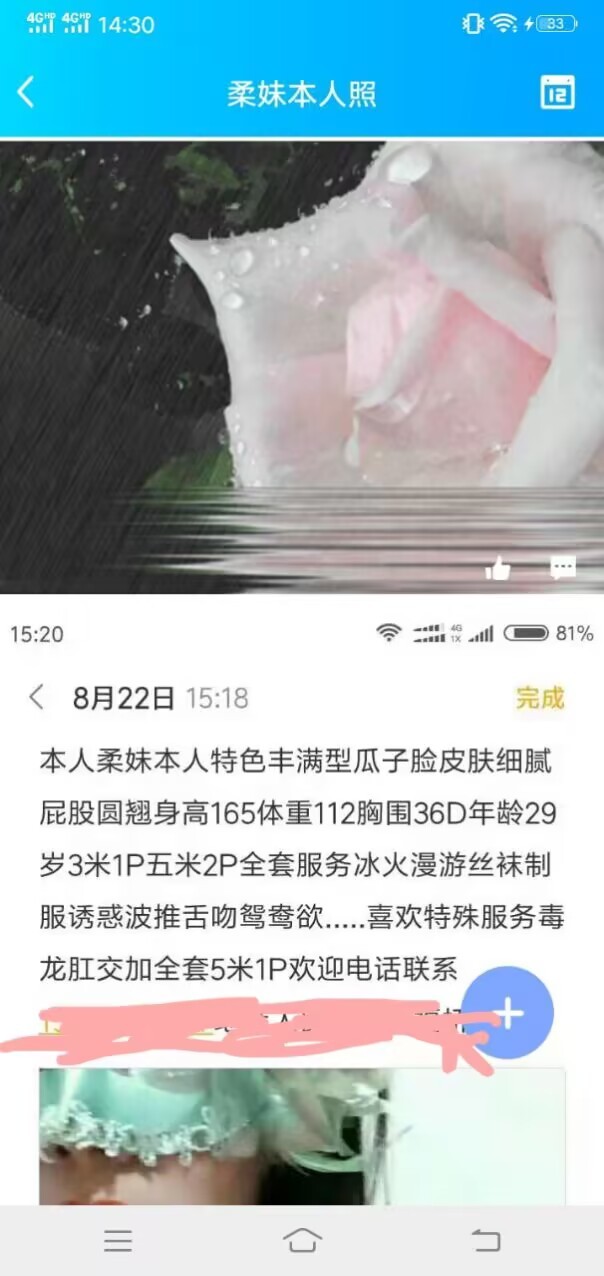The image size is (604, 1276).
Task: Go to the phone's home screen
Action: (302, 1241)
